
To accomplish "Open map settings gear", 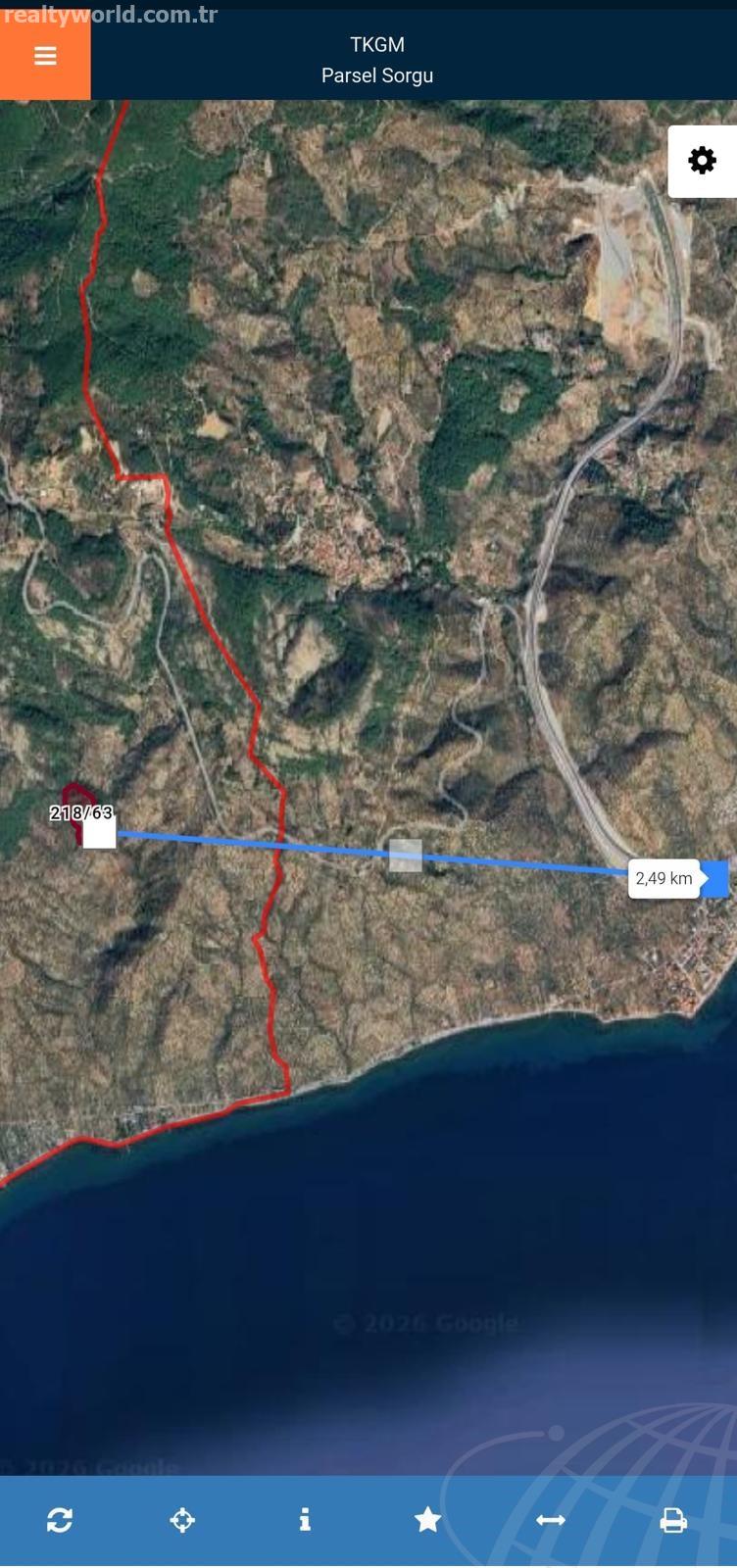I will tap(702, 161).
